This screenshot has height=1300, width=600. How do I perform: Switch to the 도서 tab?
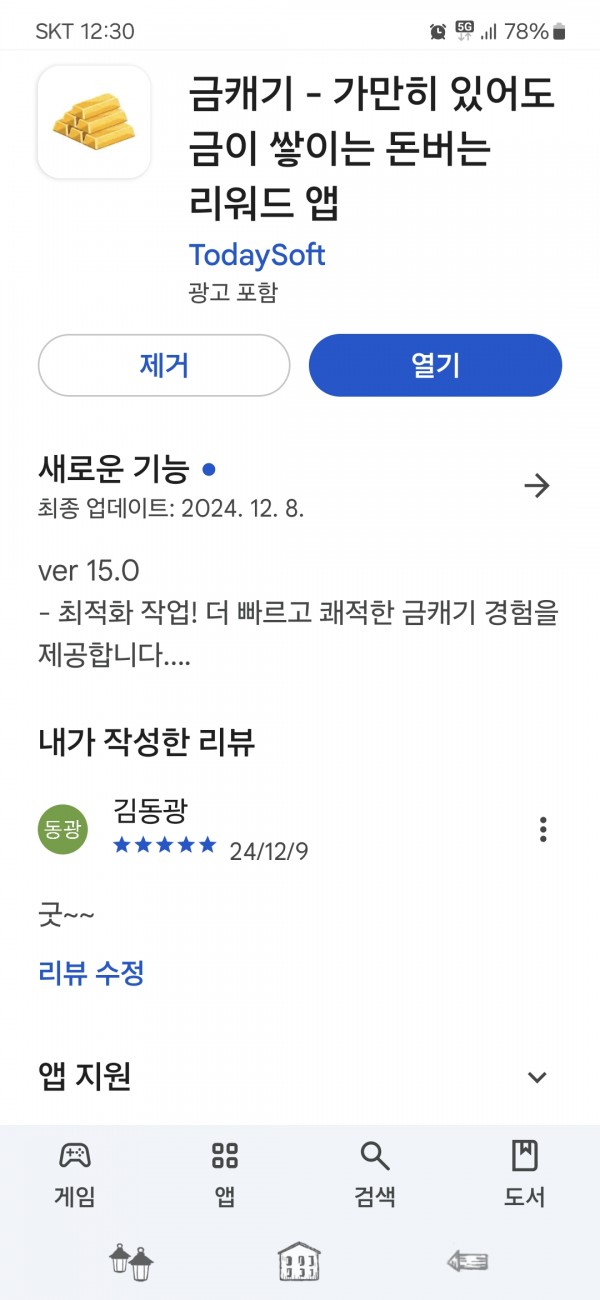525,1173
